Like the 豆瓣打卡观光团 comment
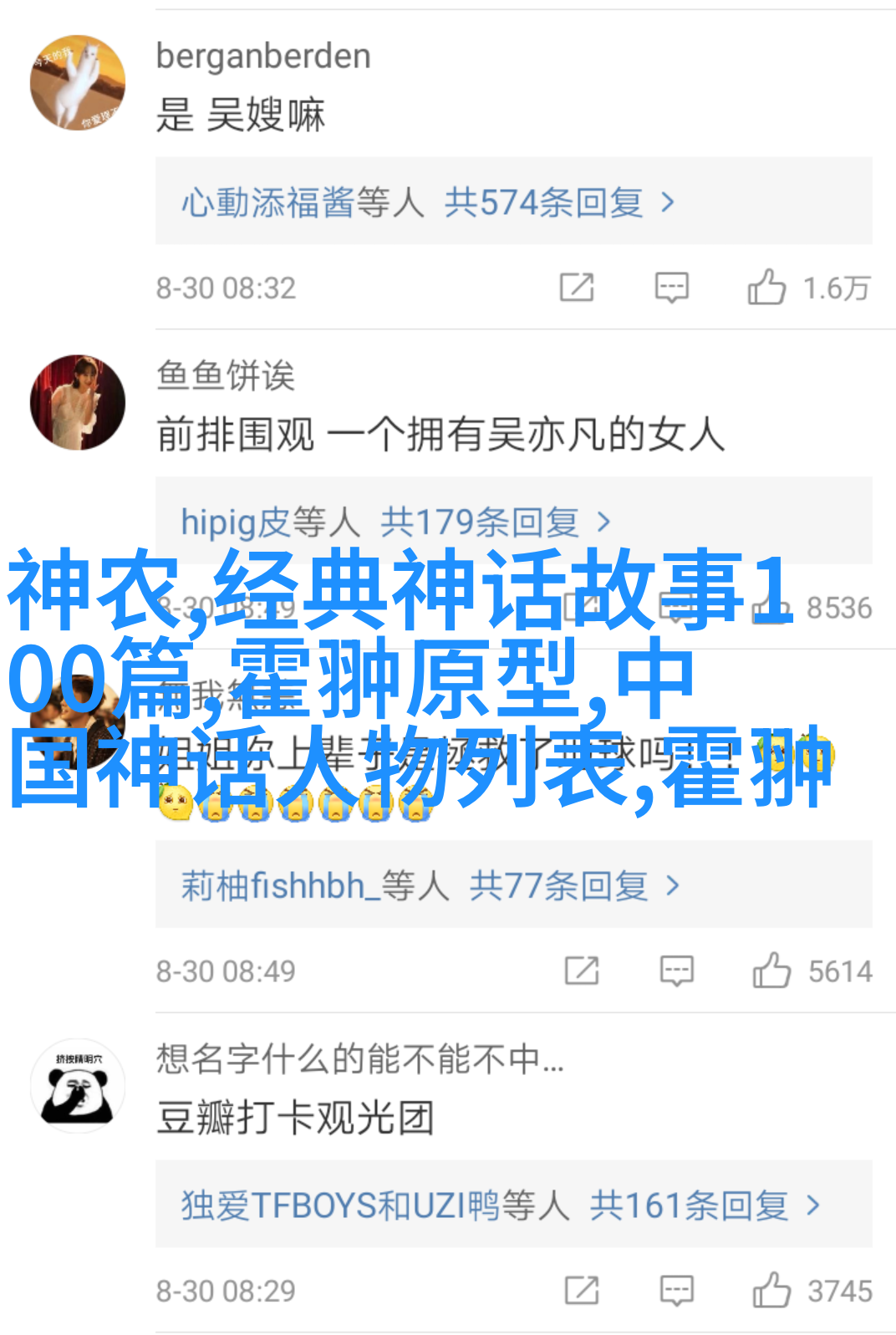Image resolution: width=896 pixels, height=1335 pixels. tap(771, 1290)
